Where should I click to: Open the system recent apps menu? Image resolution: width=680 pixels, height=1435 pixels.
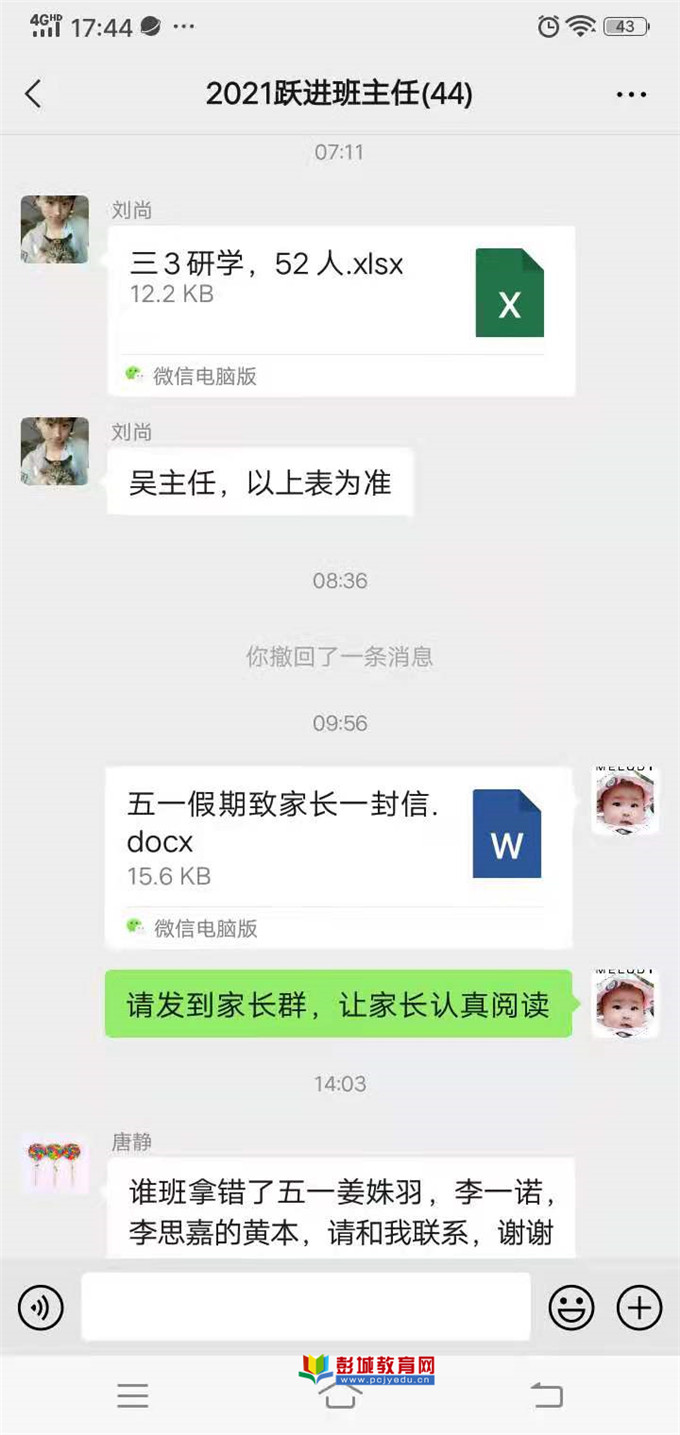tap(132, 1395)
